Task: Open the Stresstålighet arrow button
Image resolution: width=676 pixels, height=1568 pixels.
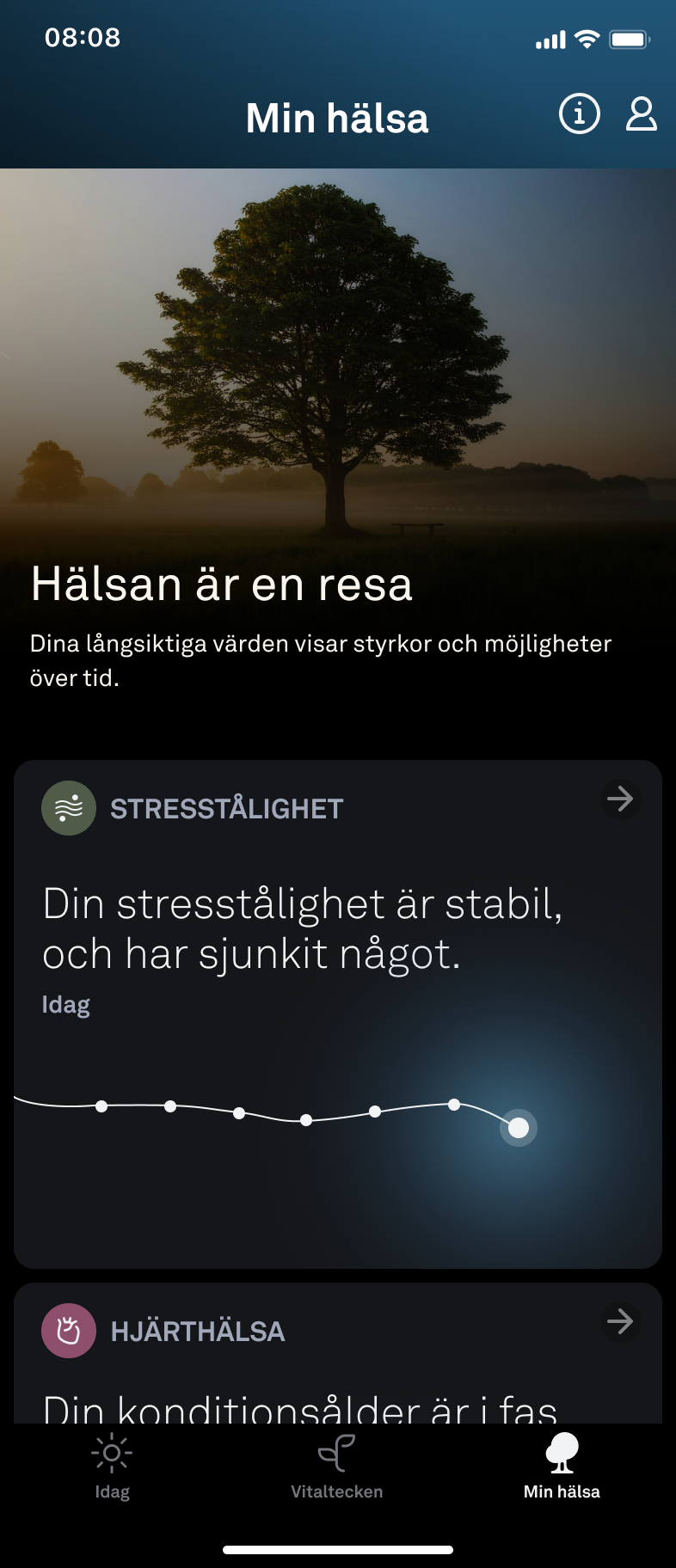Action: pyautogui.click(x=620, y=799)
